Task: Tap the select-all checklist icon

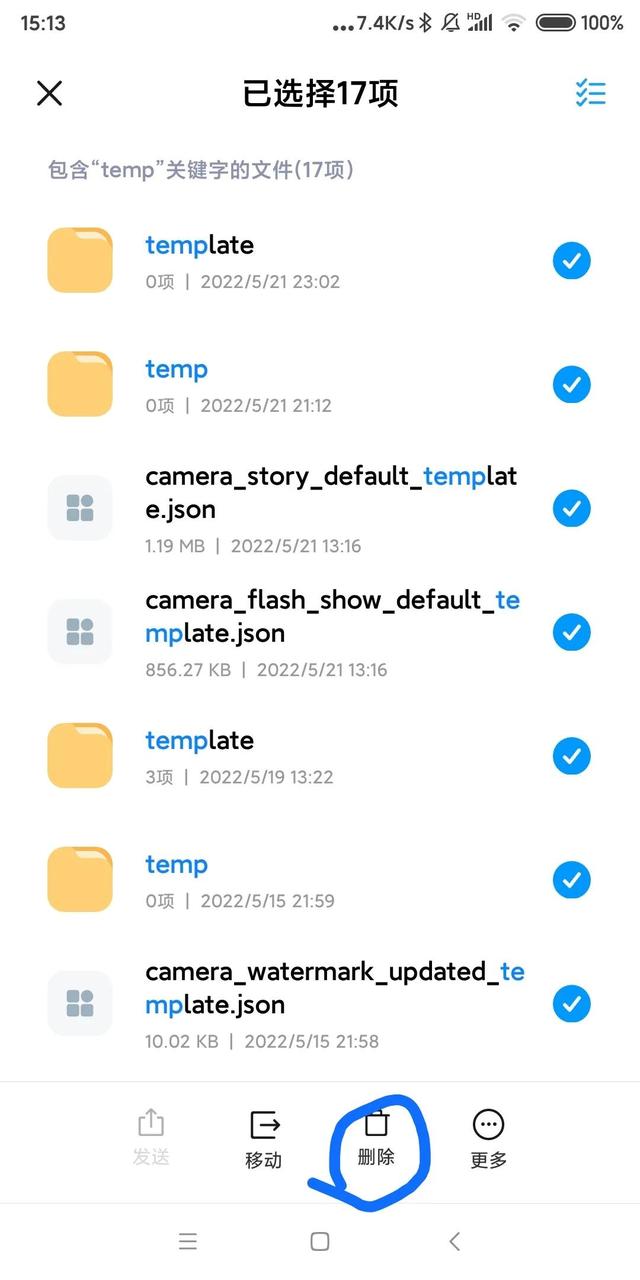Action: pyautogui.click(x=591, y=93)
